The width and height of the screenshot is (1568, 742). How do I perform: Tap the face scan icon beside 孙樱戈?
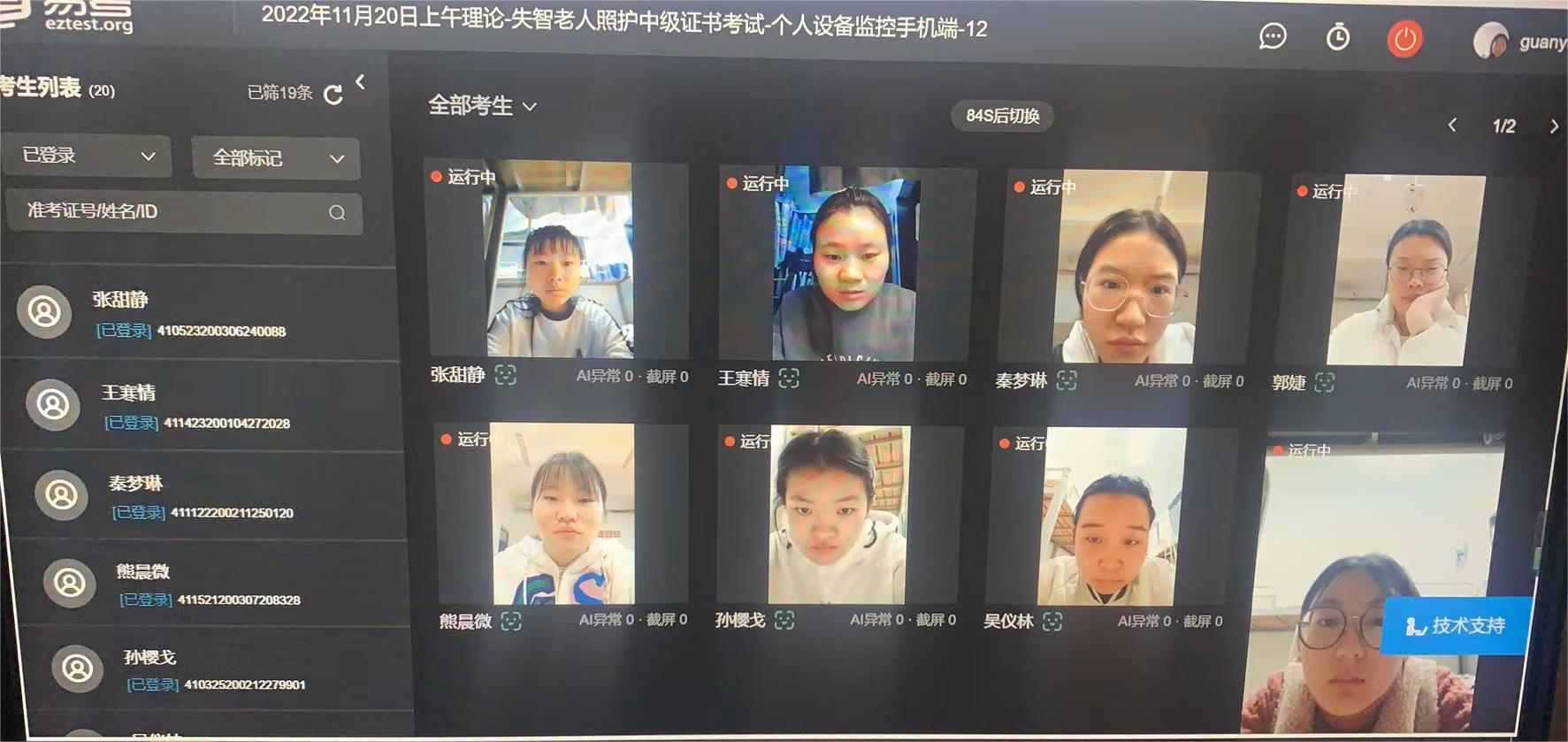click(784, 621)
